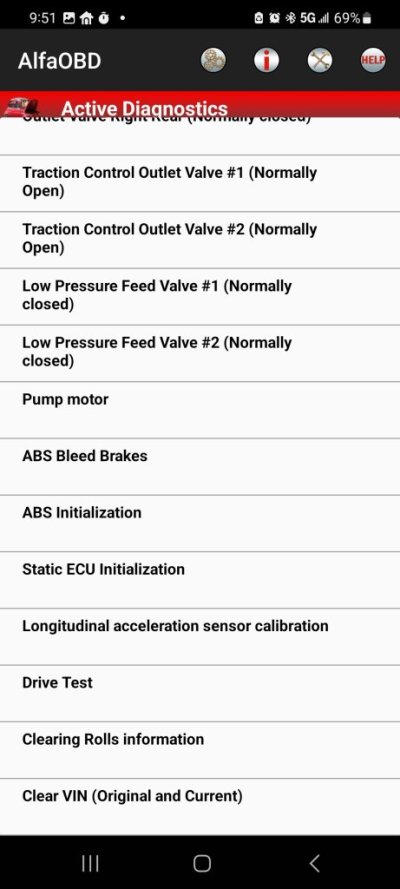Go back with the system back button
Screen dimensions: 400x889
[x=314, y=863]
